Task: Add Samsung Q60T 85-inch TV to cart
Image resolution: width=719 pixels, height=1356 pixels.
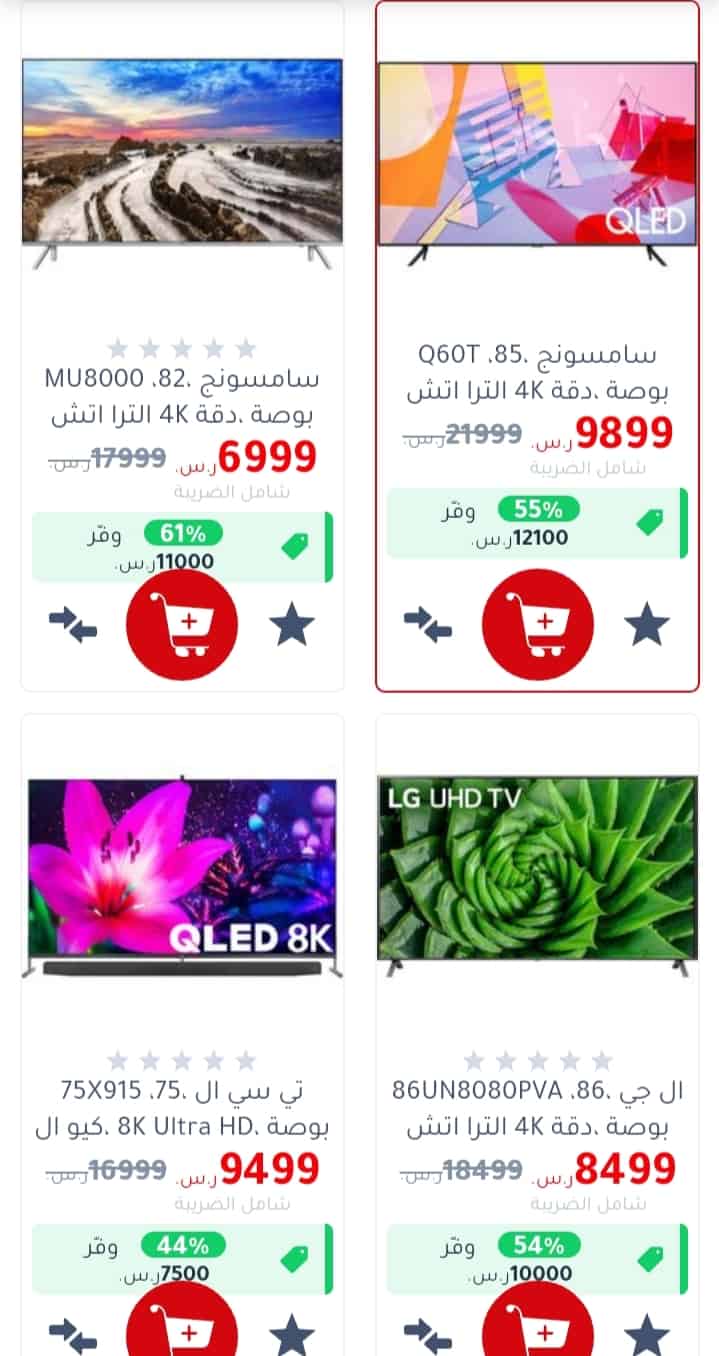Action: [x=538, y=625]
